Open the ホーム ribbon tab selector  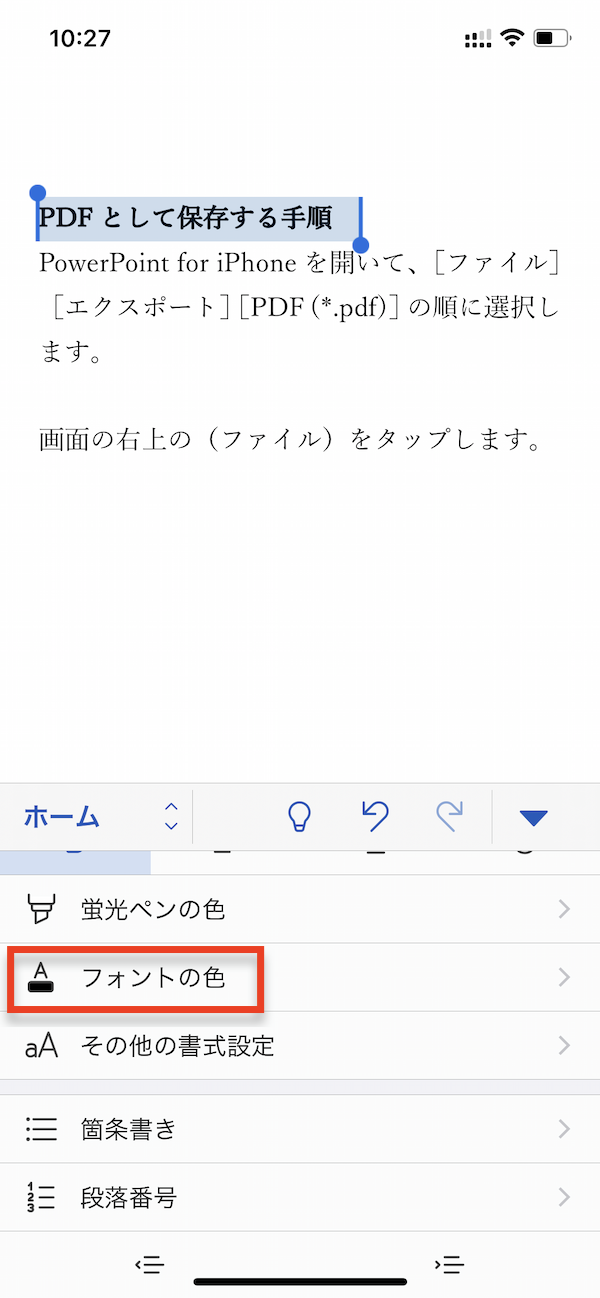[100, 817]
